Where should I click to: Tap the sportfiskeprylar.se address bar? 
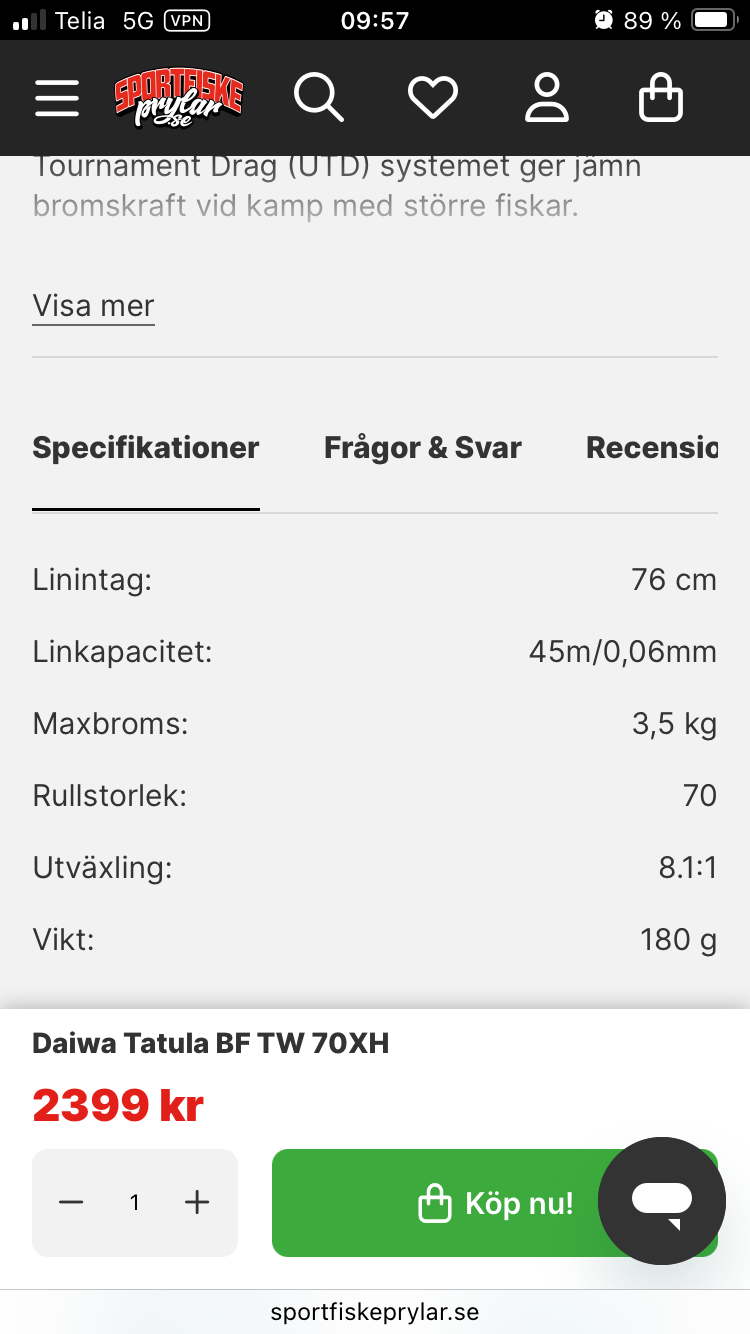click(x=375, y=1312)
